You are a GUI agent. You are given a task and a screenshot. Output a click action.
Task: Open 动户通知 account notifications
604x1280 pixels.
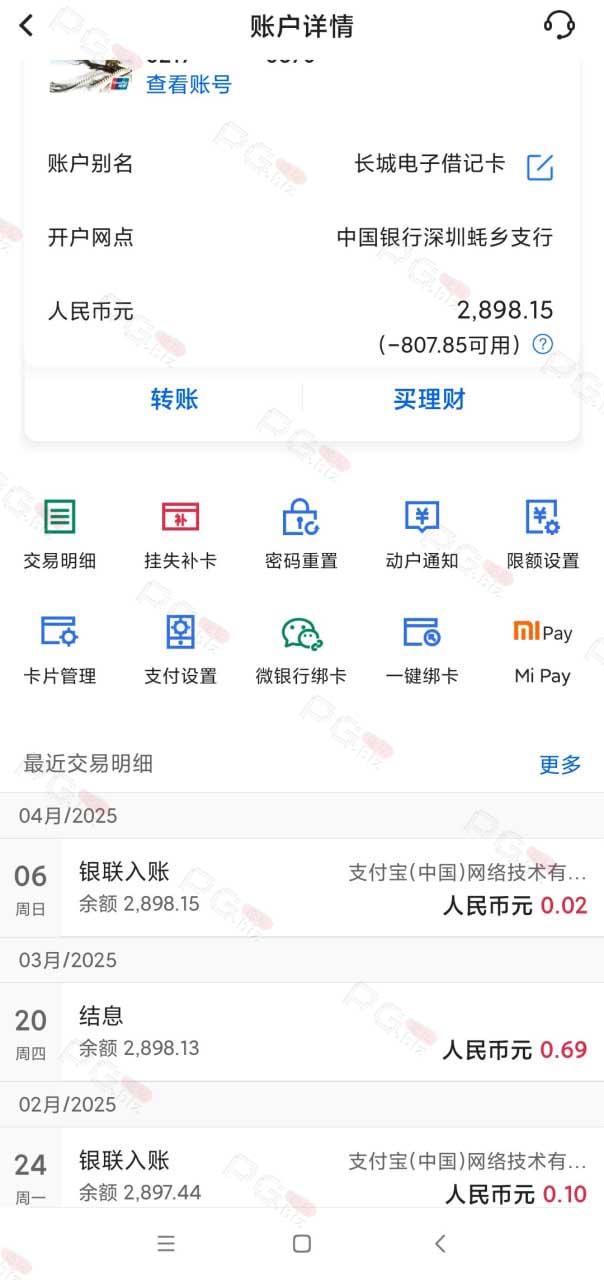point(422,535)
